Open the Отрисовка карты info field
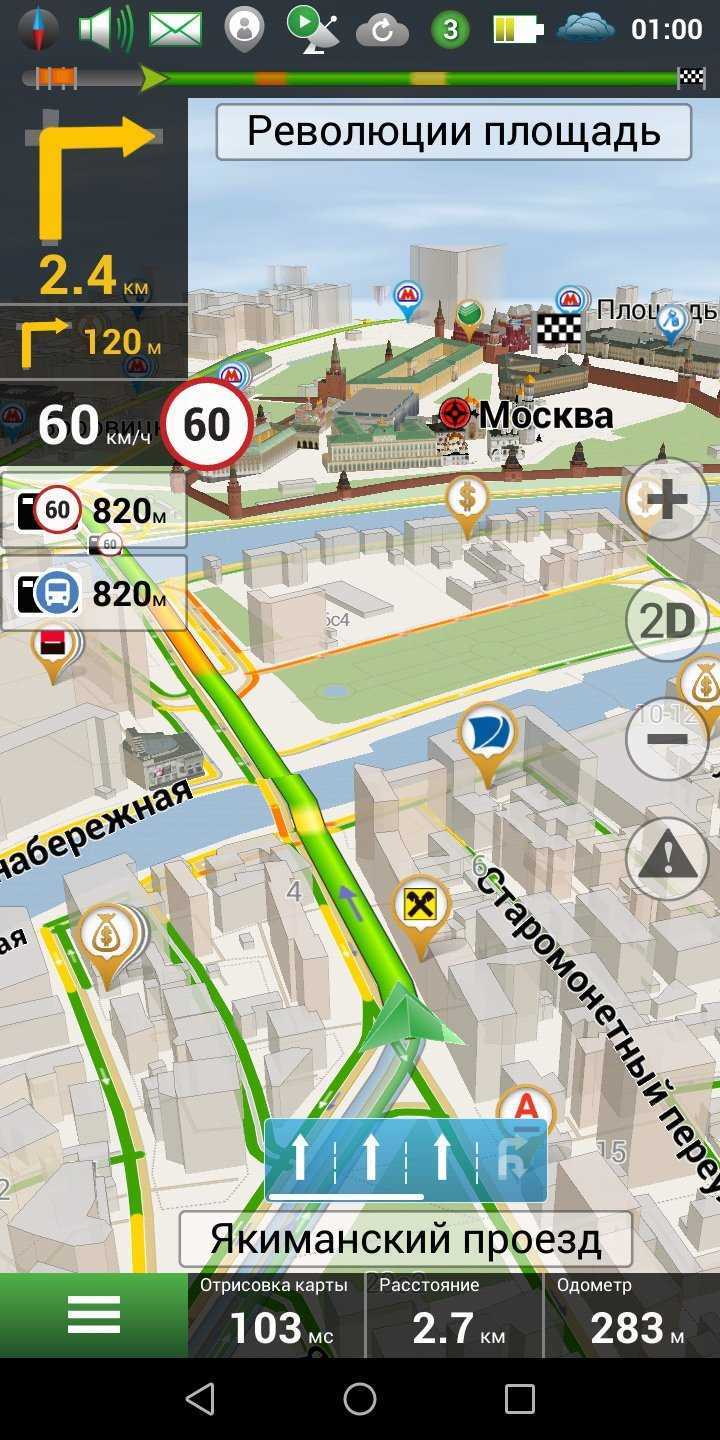 click(276, 1314)
